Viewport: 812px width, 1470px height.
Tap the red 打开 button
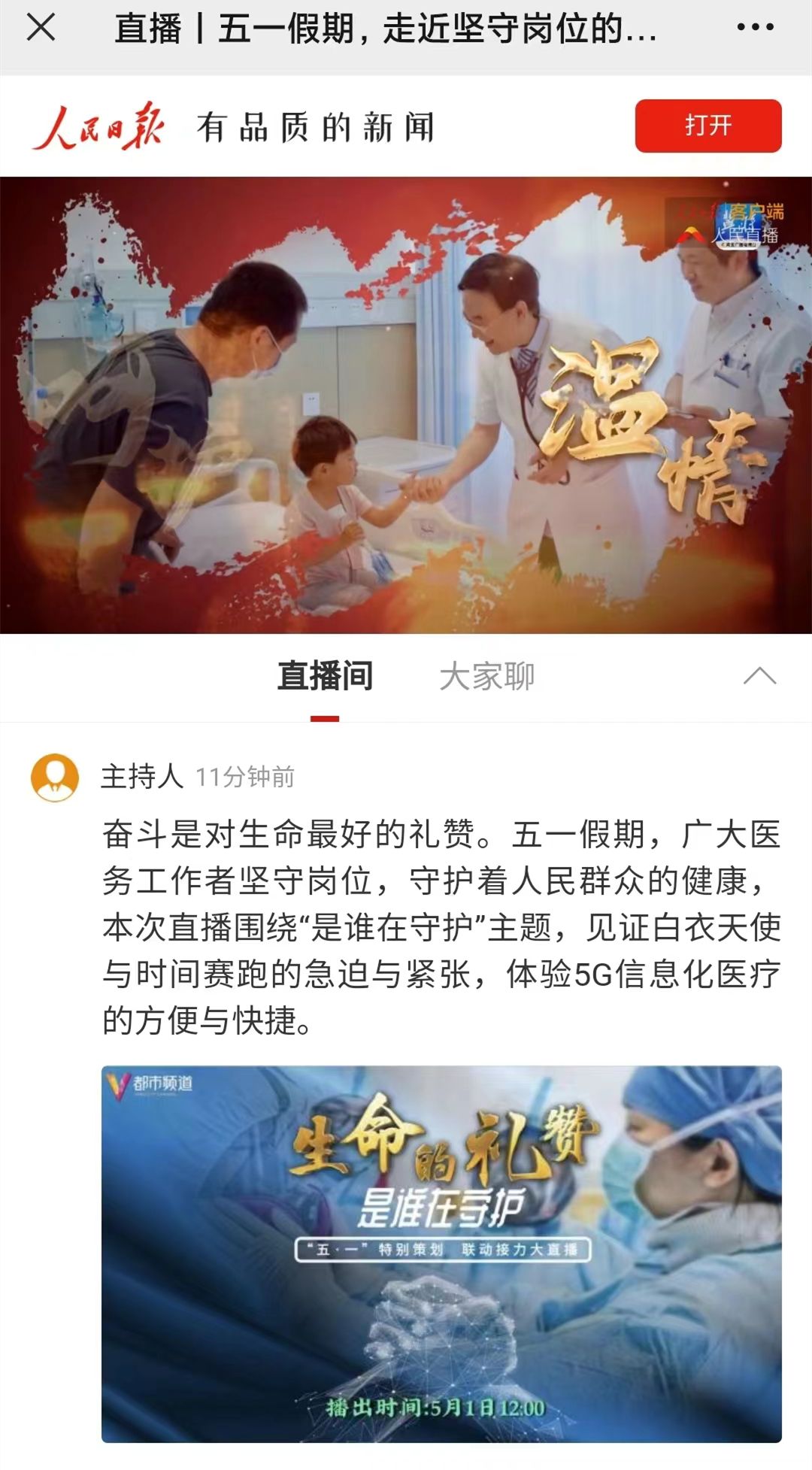[707, 126]
